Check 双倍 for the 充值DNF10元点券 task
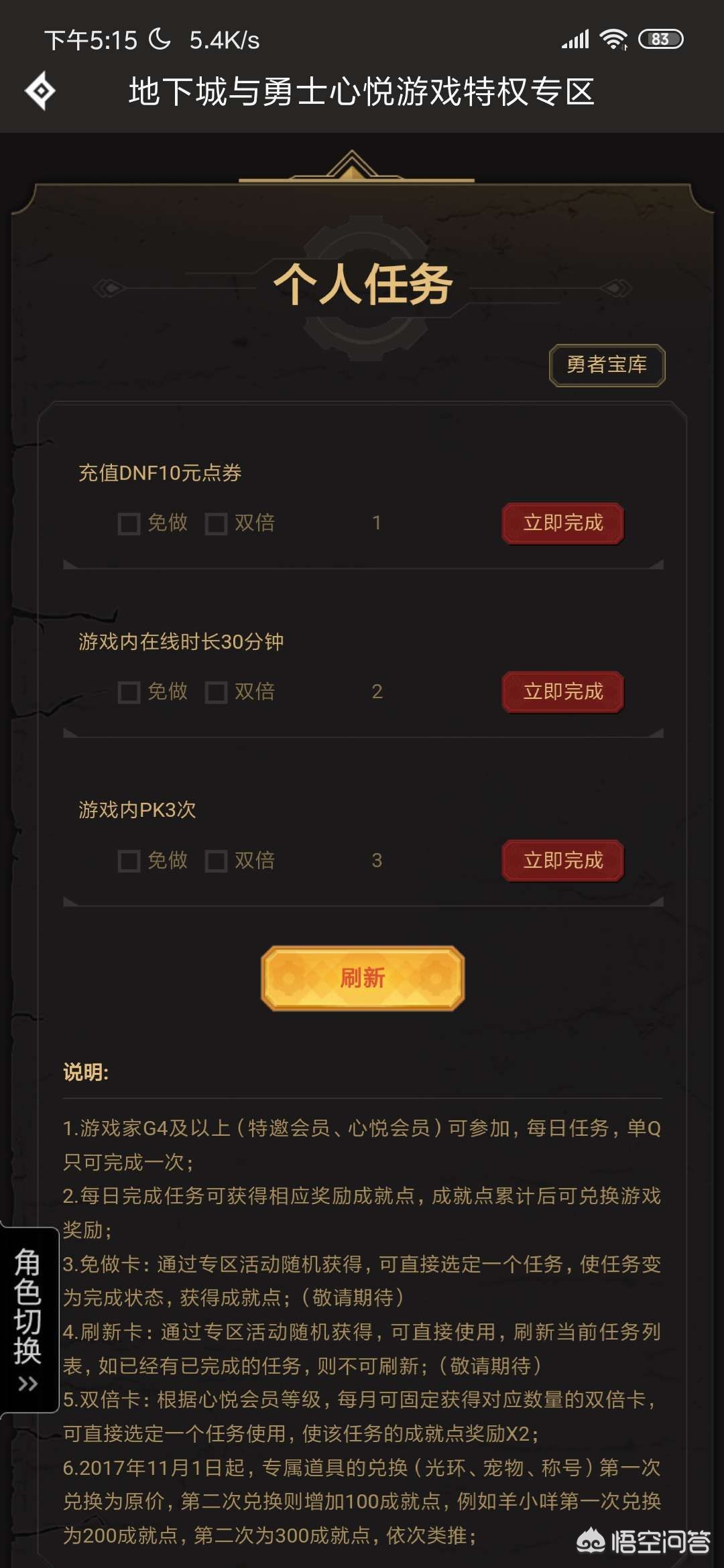 pos(216,523)
